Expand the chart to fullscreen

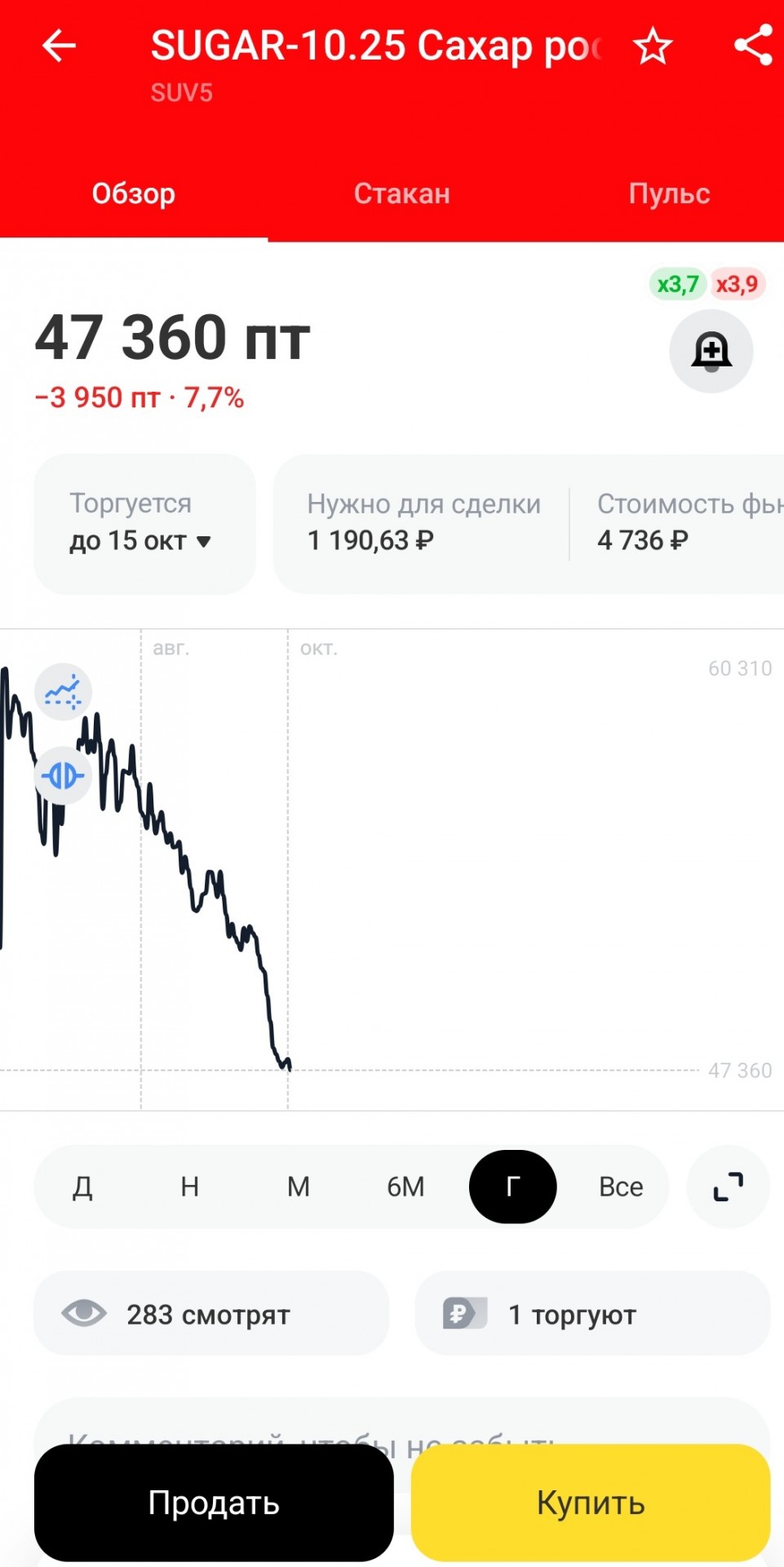tap(729, 1187)
